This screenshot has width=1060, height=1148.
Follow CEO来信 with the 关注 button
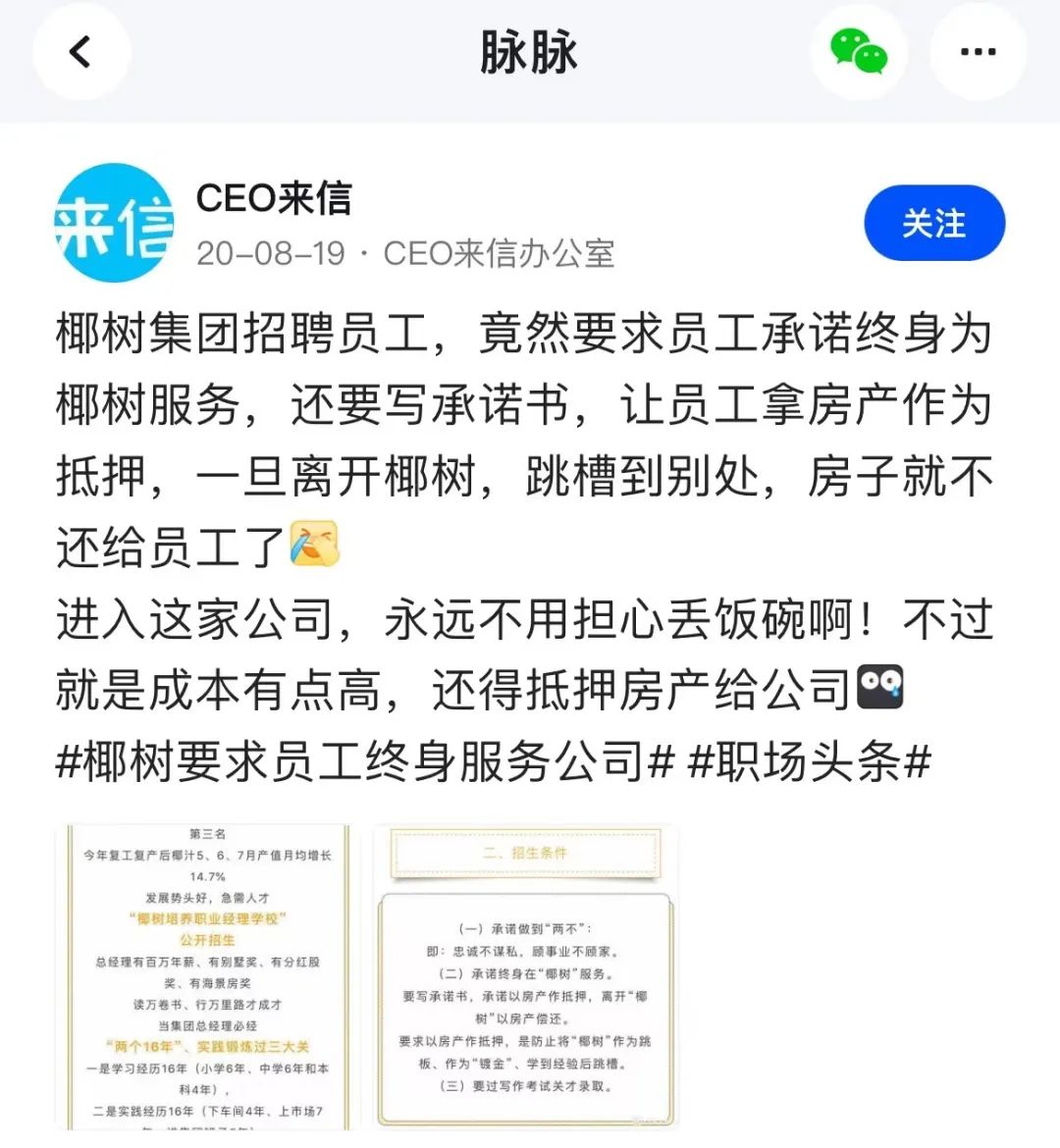pos(933,224)
